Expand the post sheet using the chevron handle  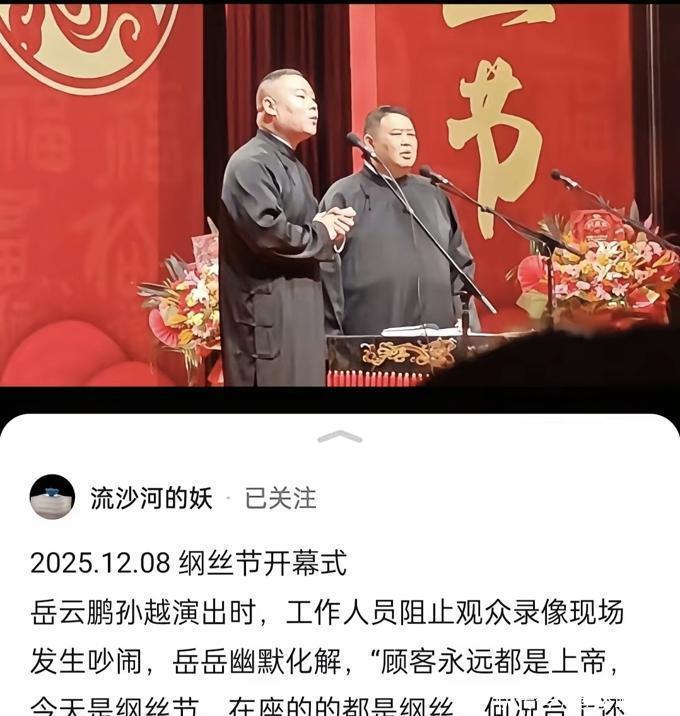[x=340, y=436]
